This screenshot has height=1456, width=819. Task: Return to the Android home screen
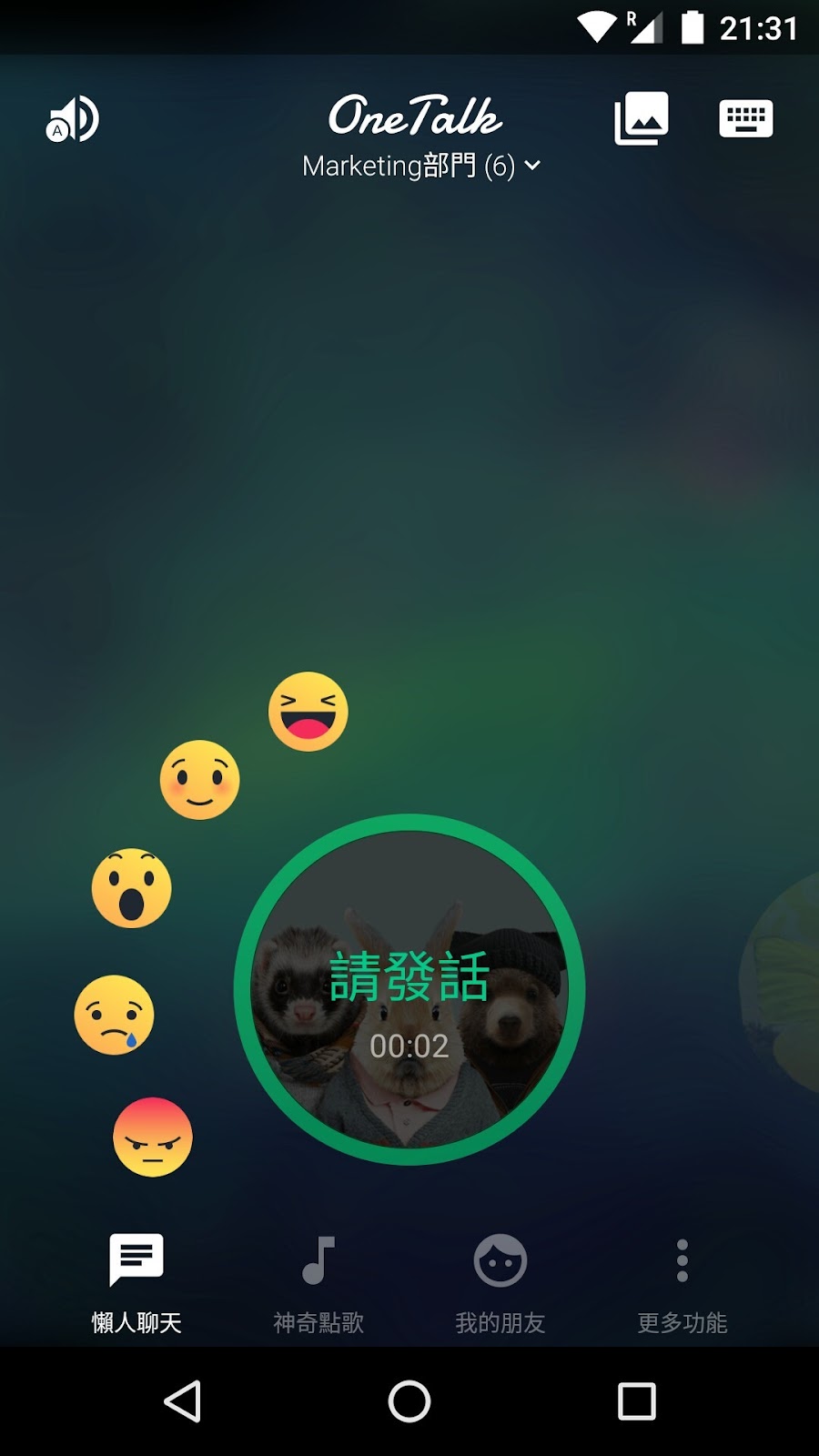click(409, 1401)
